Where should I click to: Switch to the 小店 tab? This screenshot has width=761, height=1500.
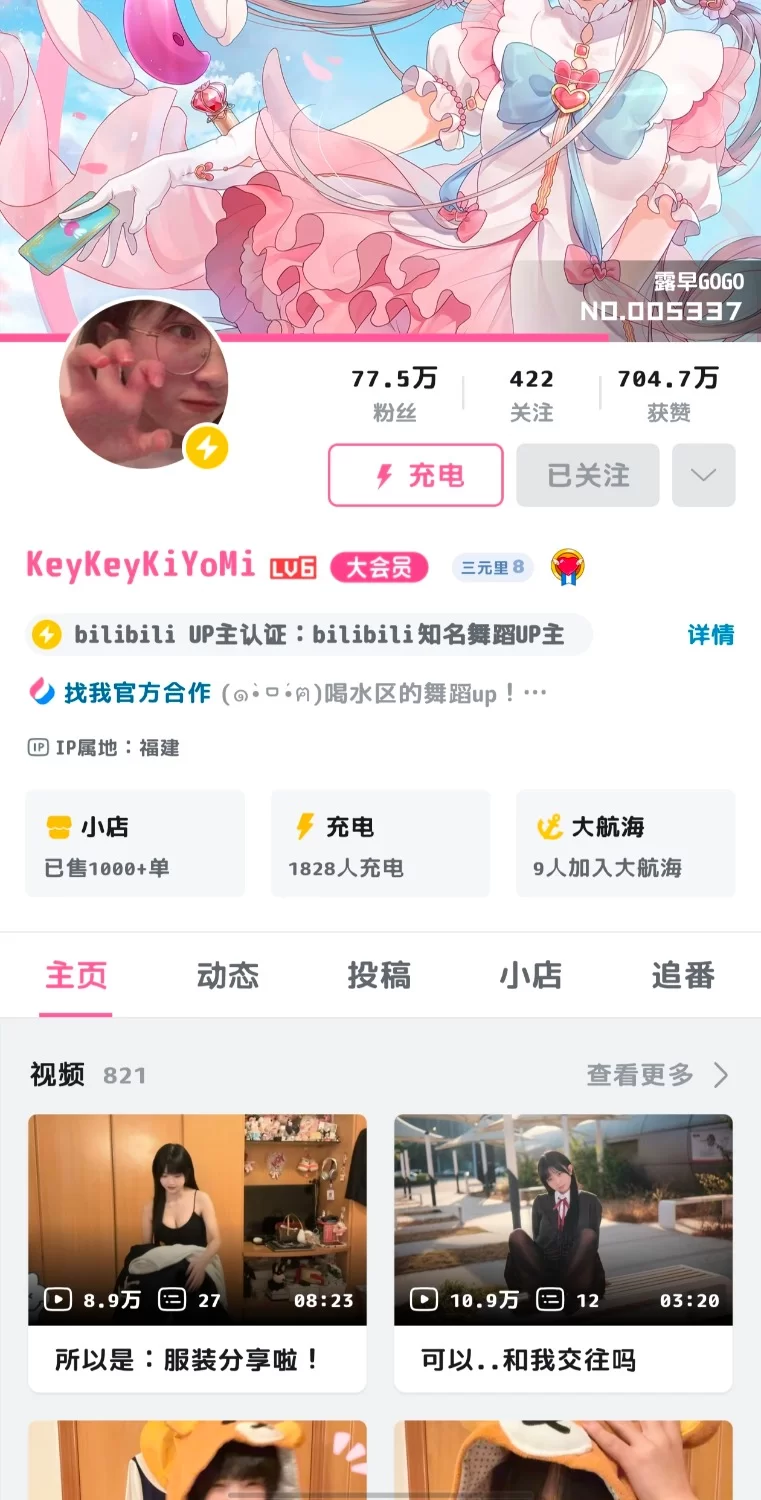click(531, 975)
